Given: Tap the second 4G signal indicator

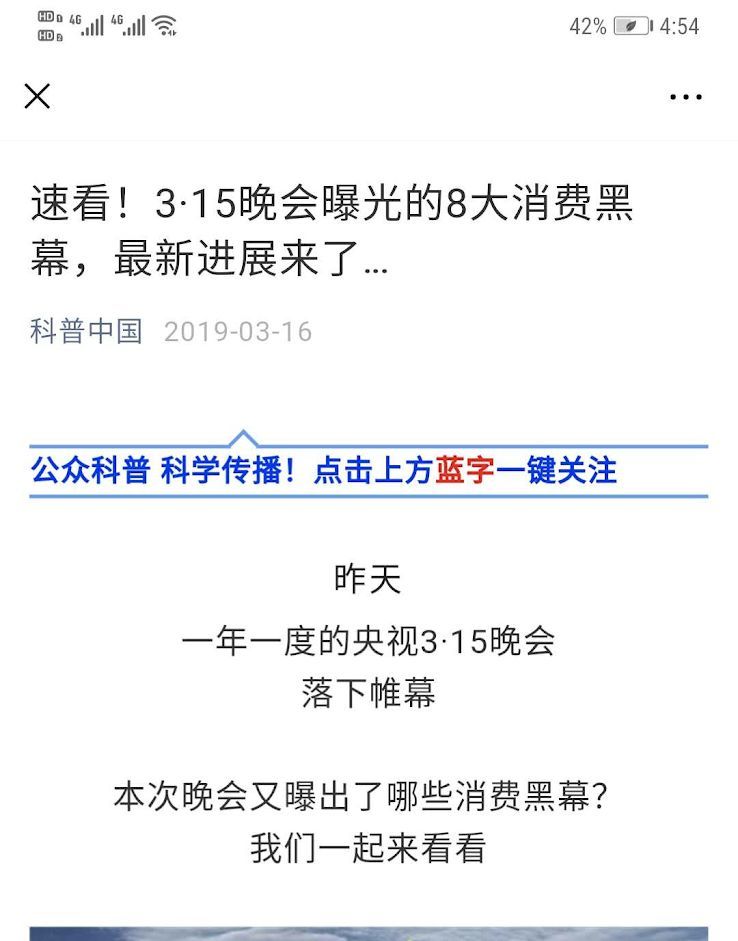Looking at the screenshot, I should tap(128, 25).
